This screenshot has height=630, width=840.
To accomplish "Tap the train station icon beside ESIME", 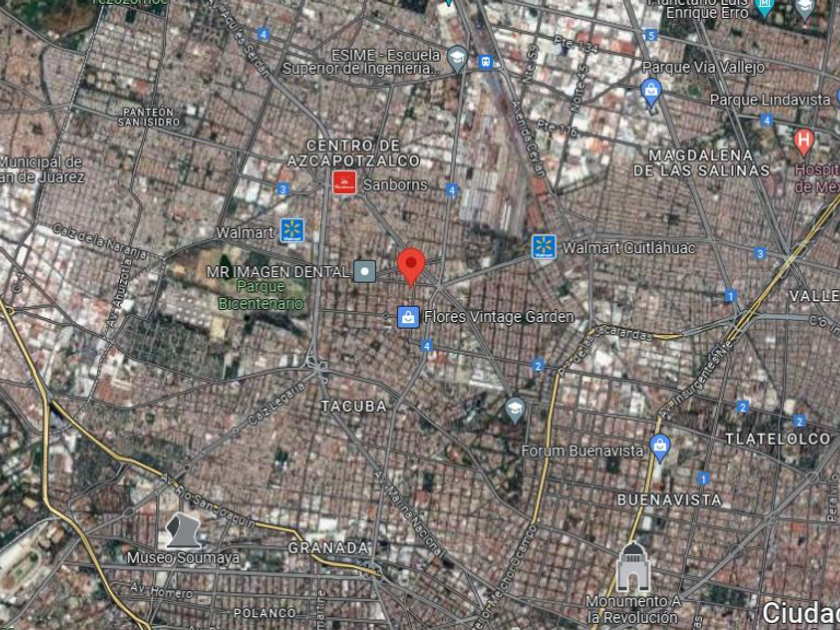I will click(x=485, y=62).
